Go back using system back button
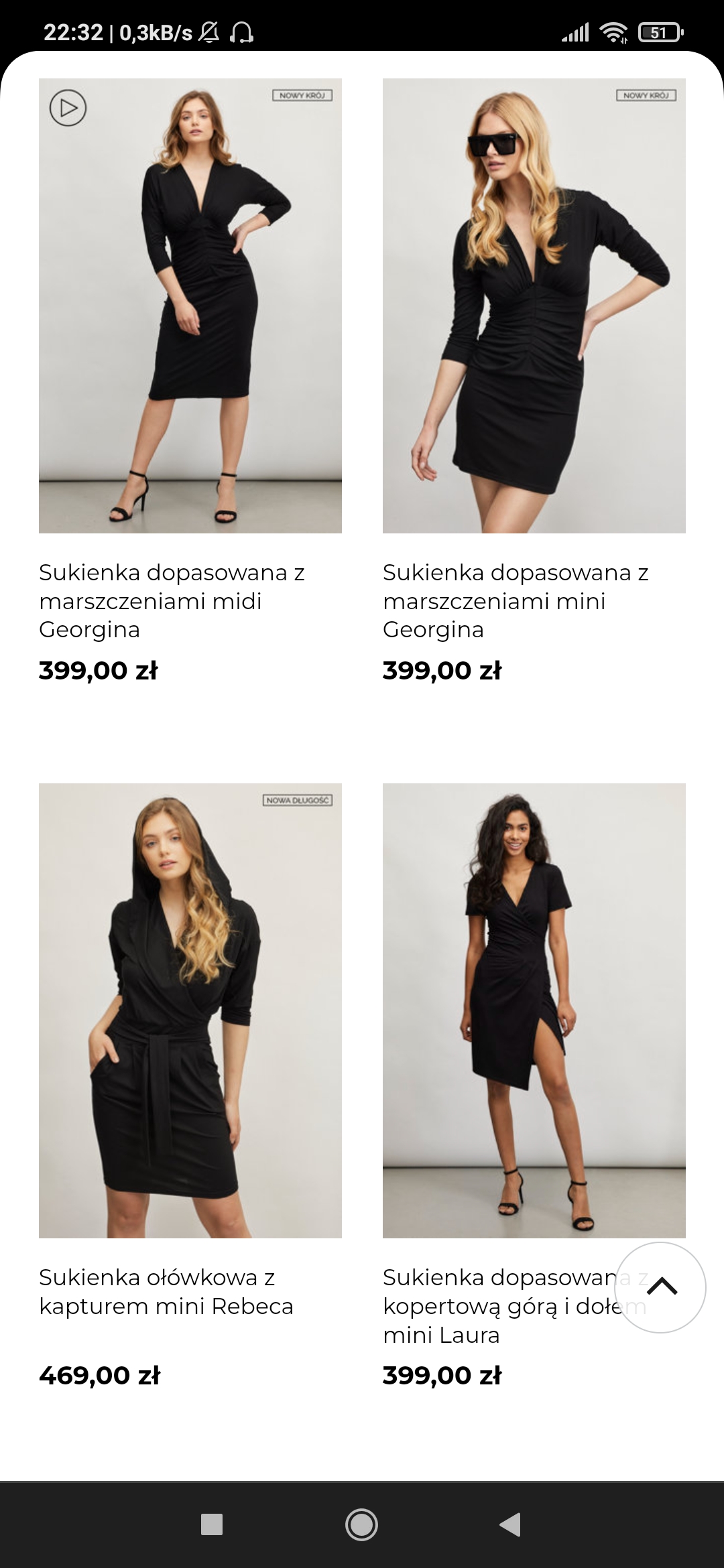The height and width of the screenshot is (1568, 724). pos(510,1524)
